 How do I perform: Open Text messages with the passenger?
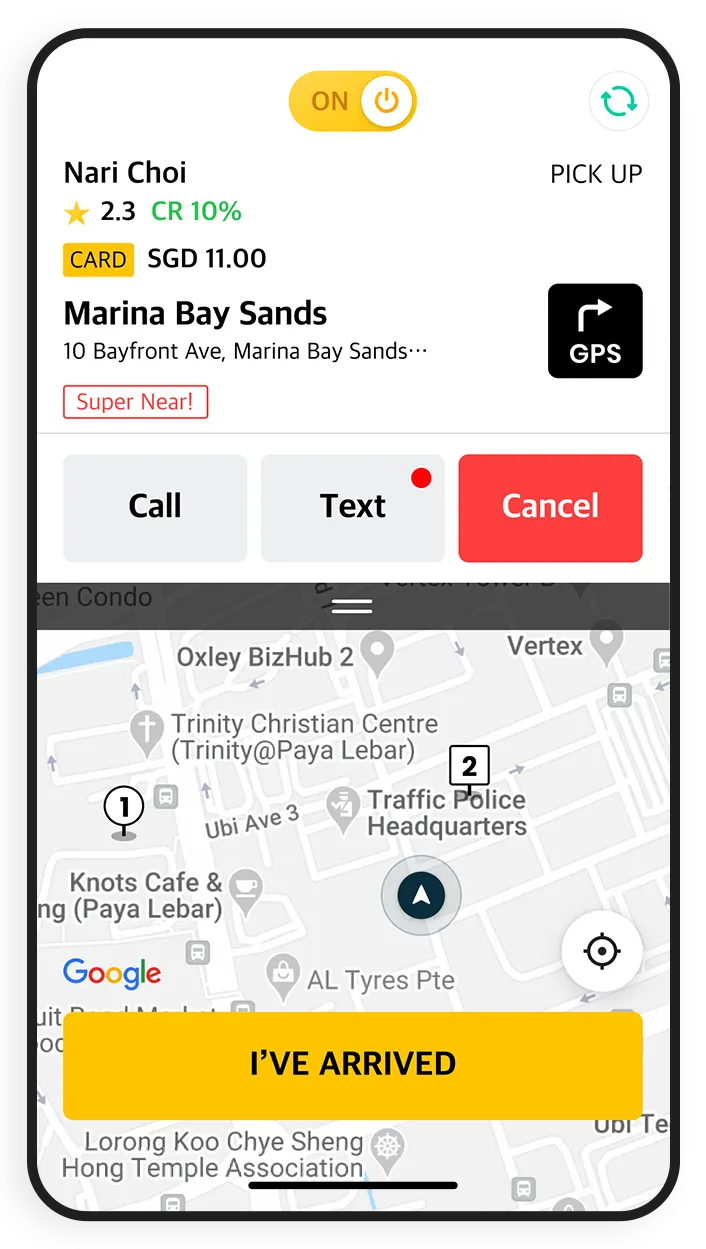pyautogui.click(x=352, y=507)
